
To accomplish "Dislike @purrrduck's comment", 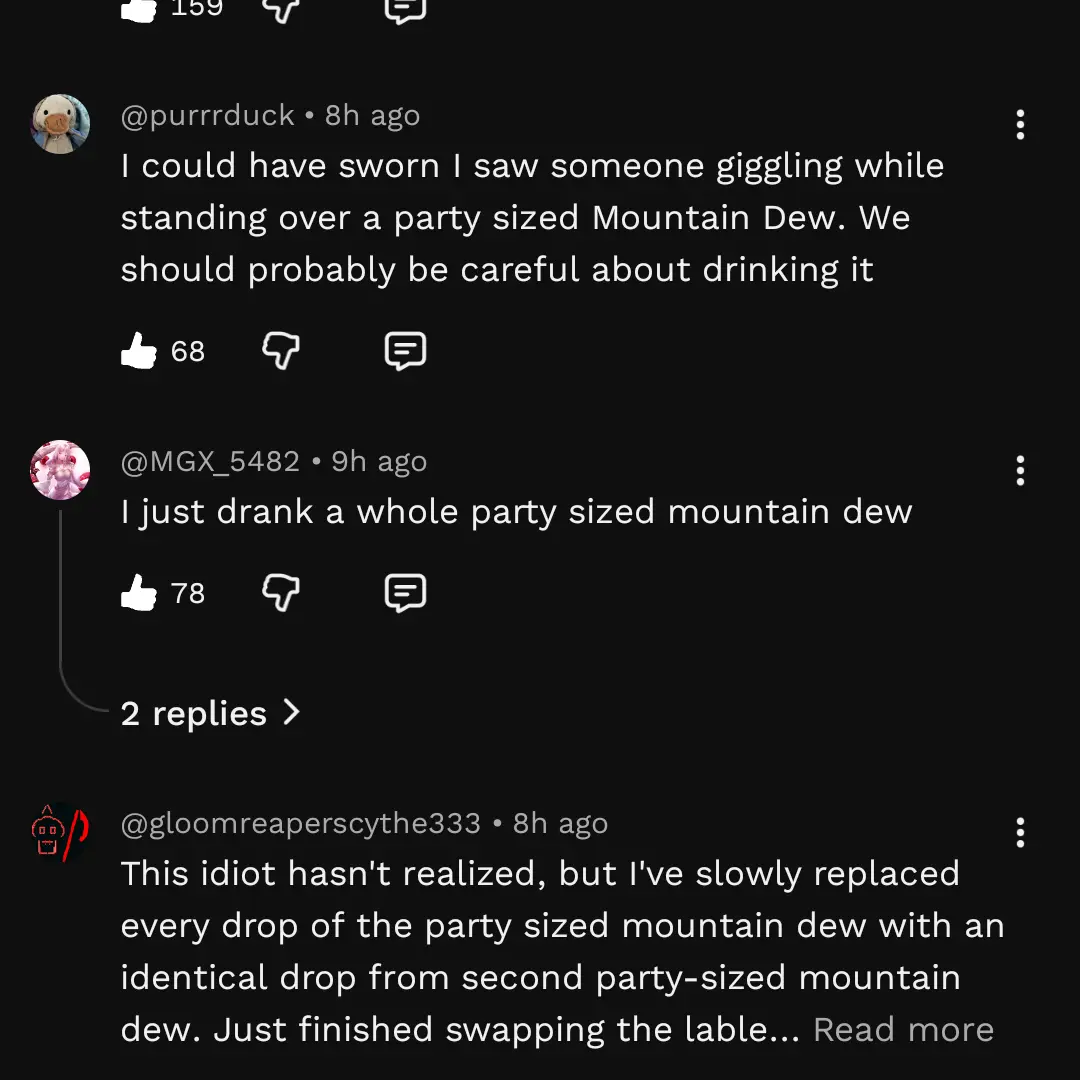I will click(281, 351).
